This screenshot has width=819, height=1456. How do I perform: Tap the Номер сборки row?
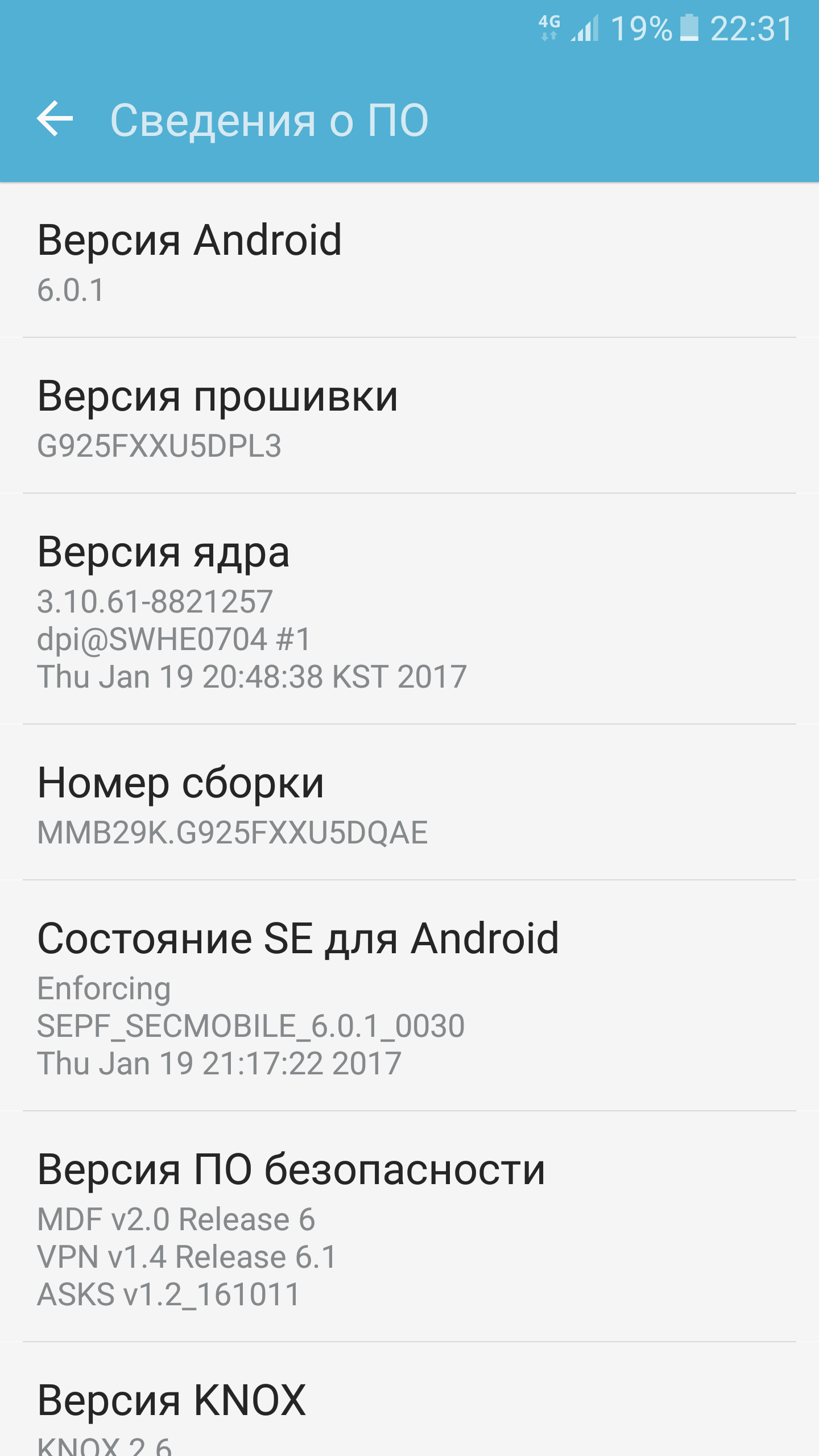[x=409, y=803]
